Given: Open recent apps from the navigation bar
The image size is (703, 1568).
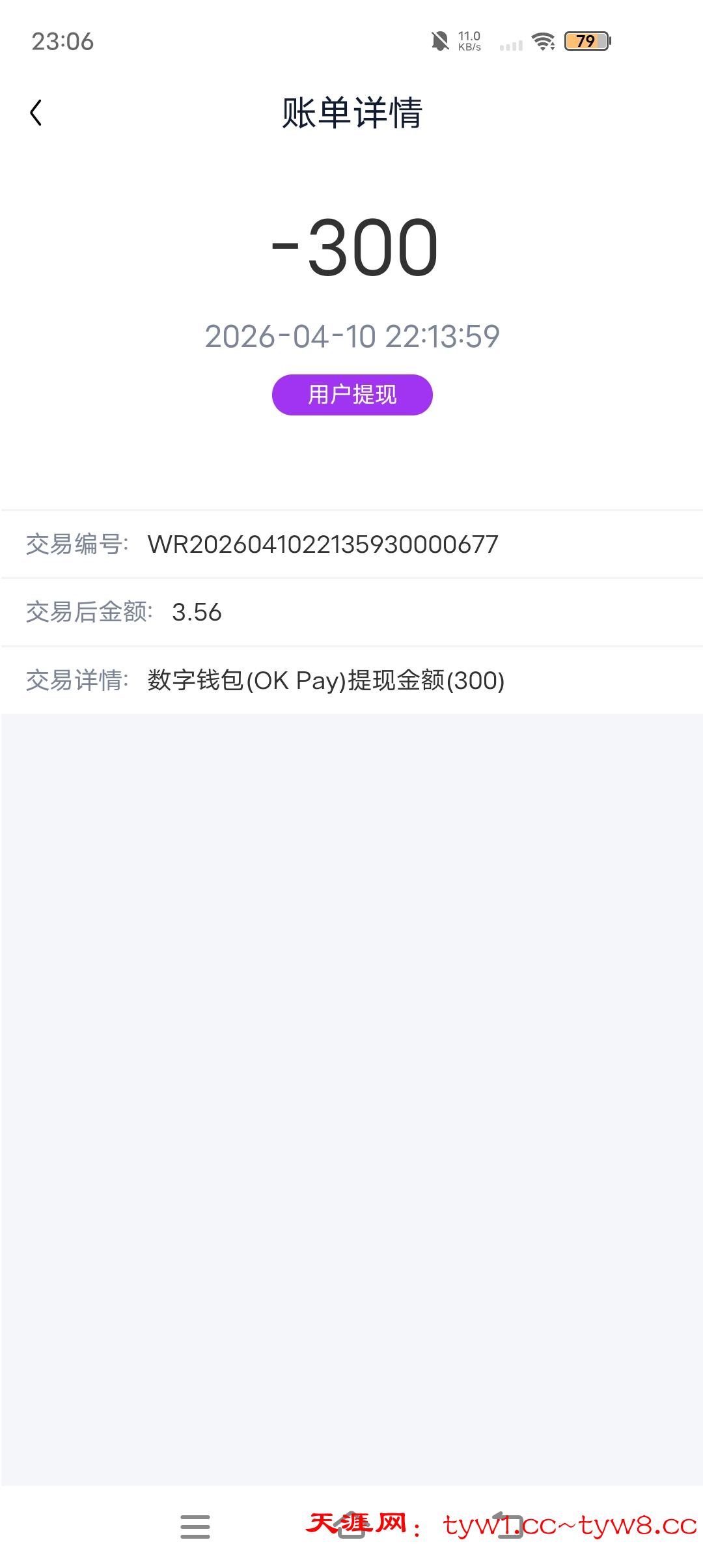Looking at the screenshot, I should pyautogui.click(x=195, y=1526).
